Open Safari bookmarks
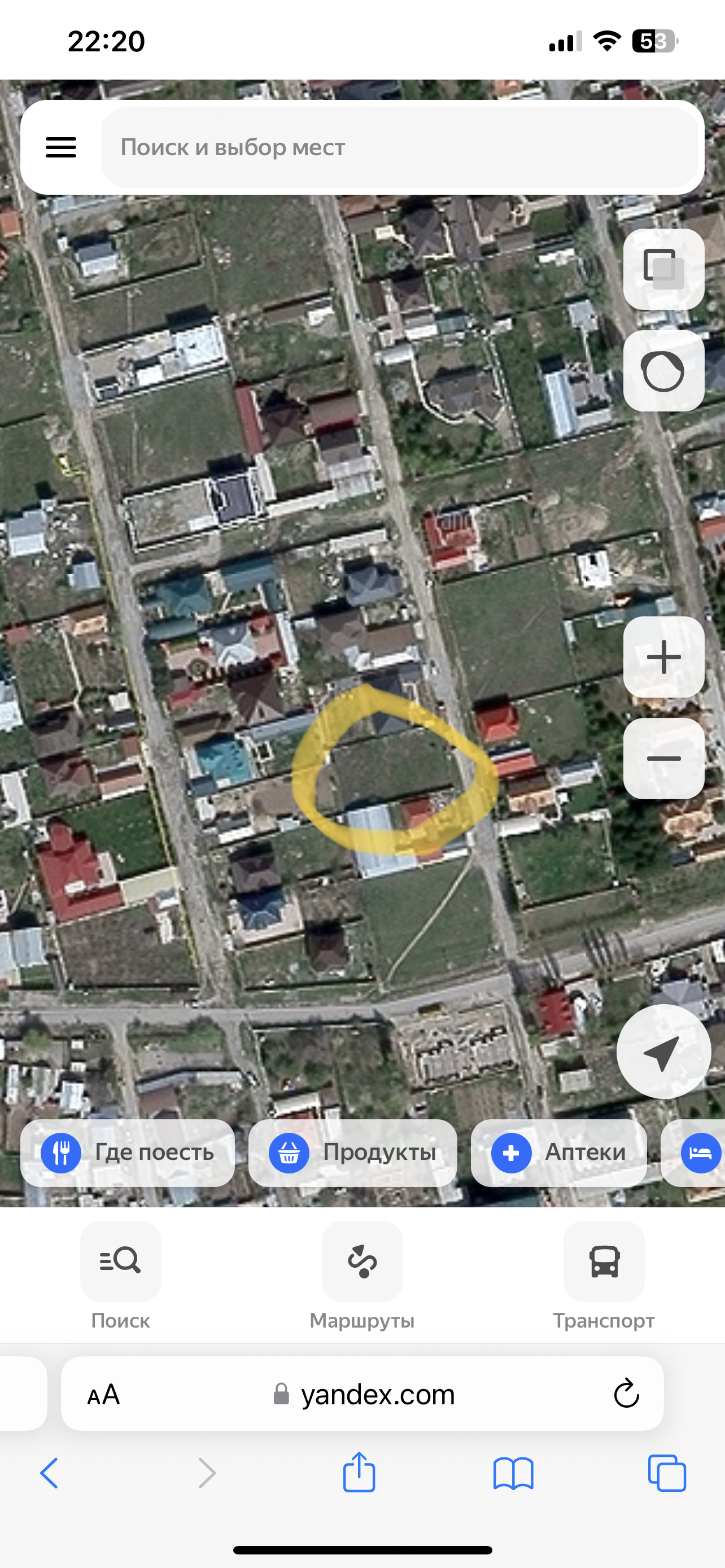725x1568 pixels. coord(513,1473)
